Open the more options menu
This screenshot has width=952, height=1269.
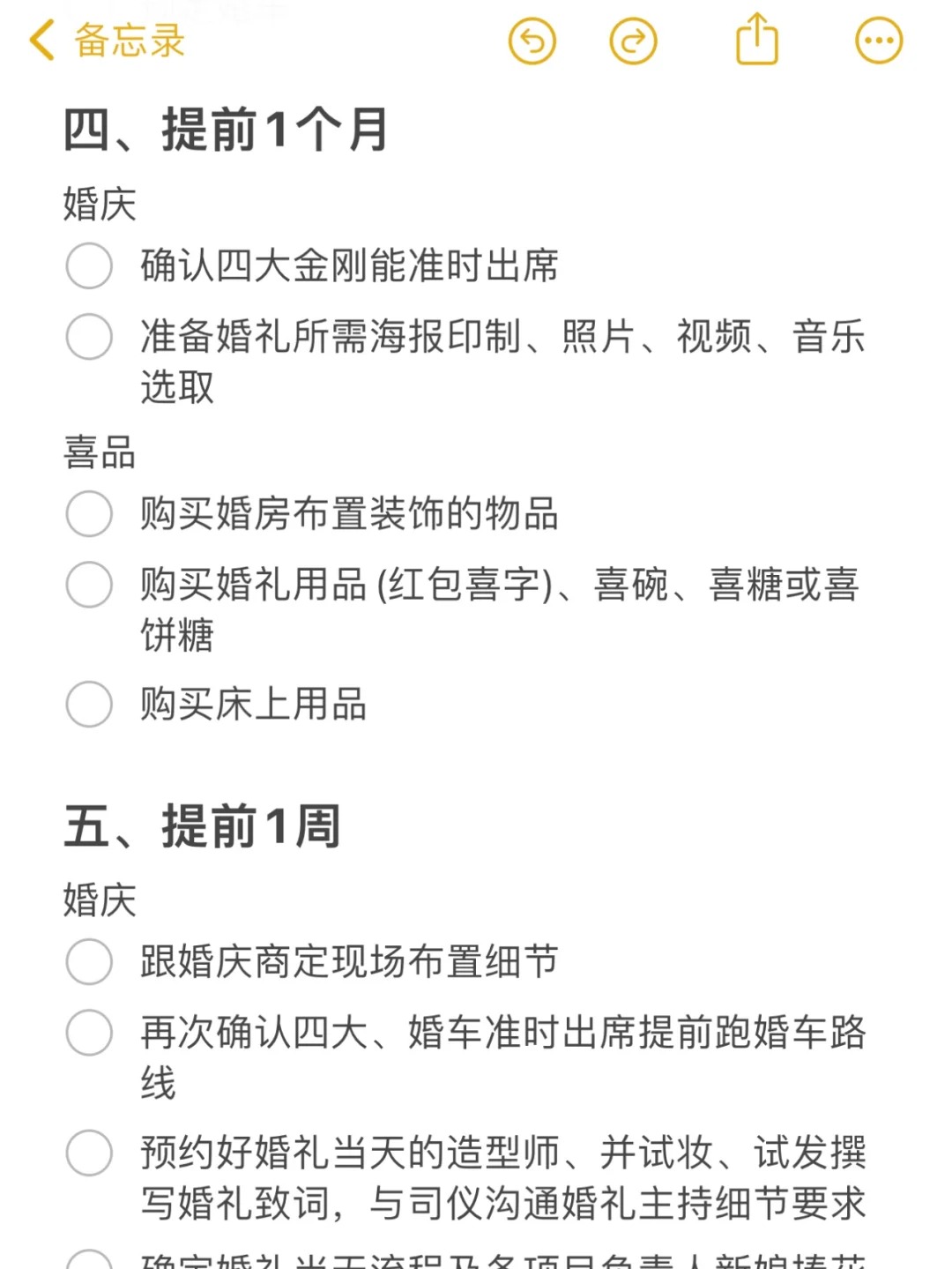879,41
